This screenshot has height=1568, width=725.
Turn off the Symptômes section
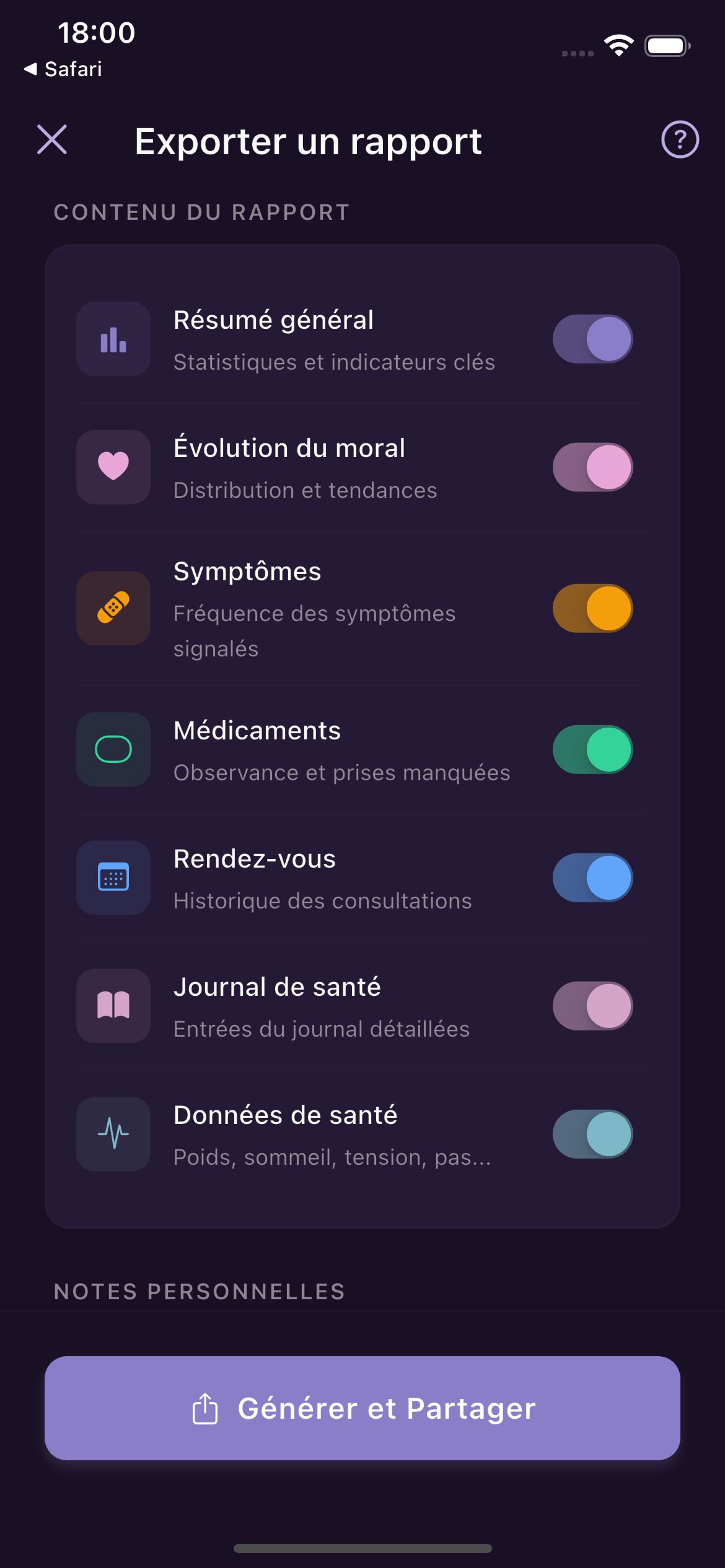click(592, 608)
